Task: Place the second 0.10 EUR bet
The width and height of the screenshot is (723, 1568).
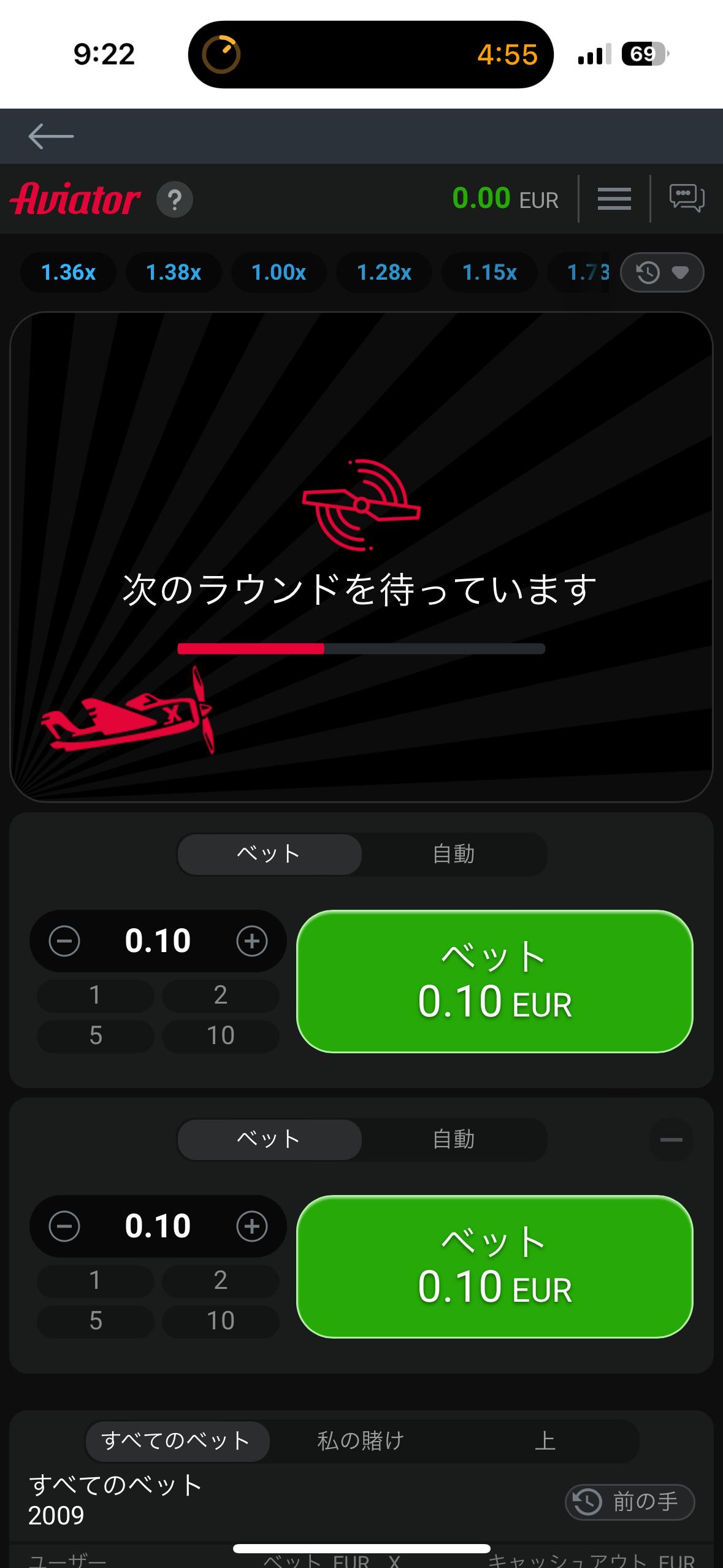Action: coord(494,1267)
